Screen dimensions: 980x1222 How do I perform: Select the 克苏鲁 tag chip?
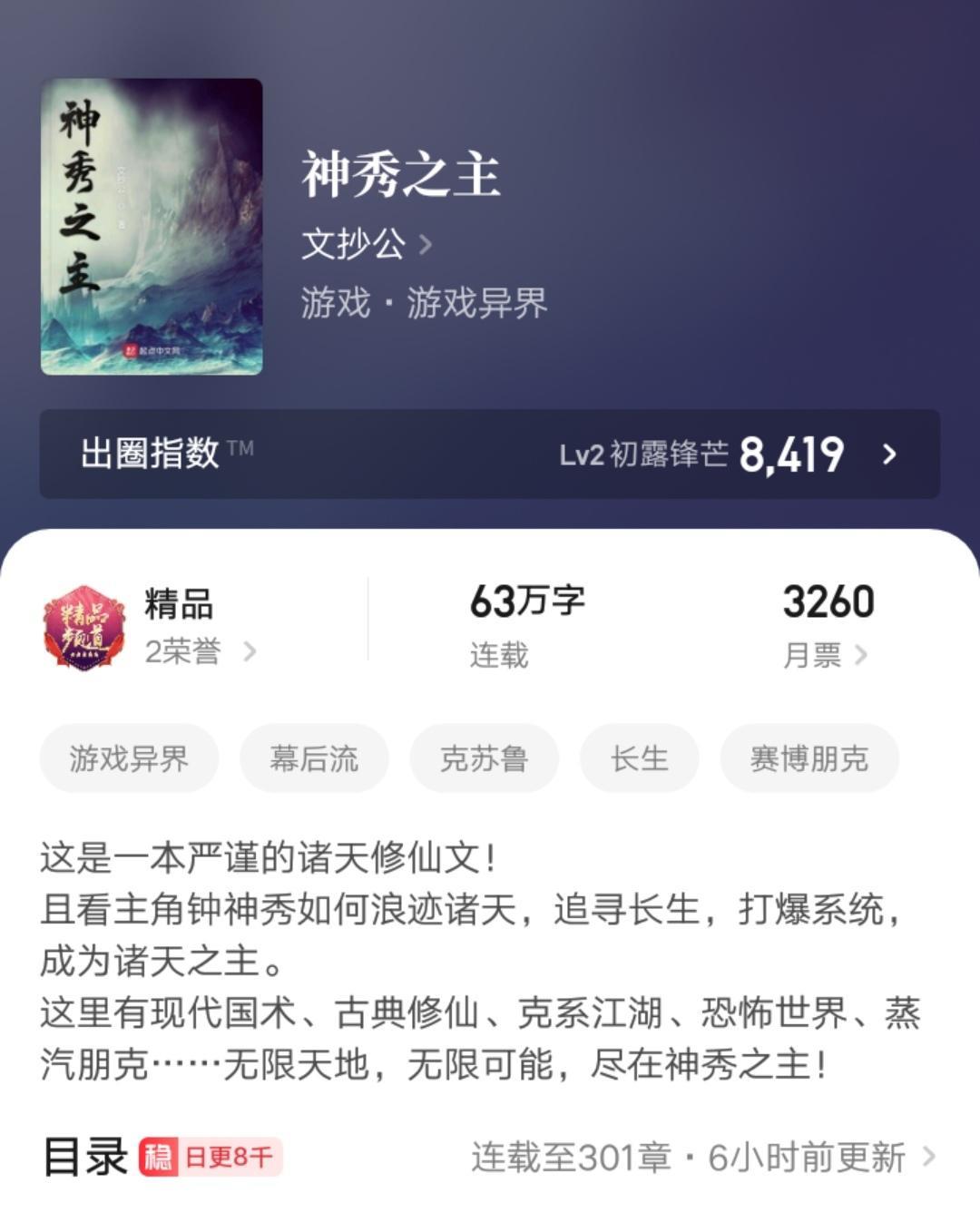(484, 758)
